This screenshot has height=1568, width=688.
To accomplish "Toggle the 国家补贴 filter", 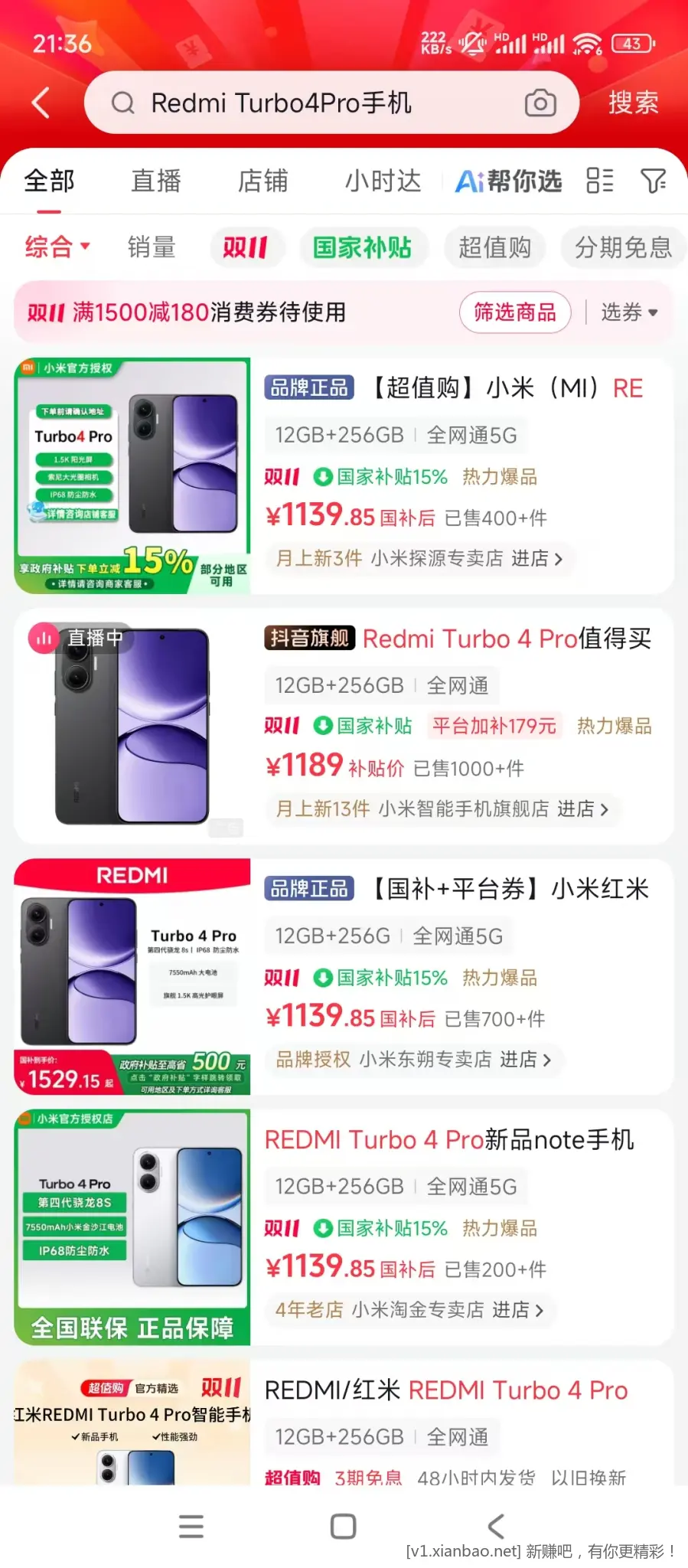I will point(364,247).
